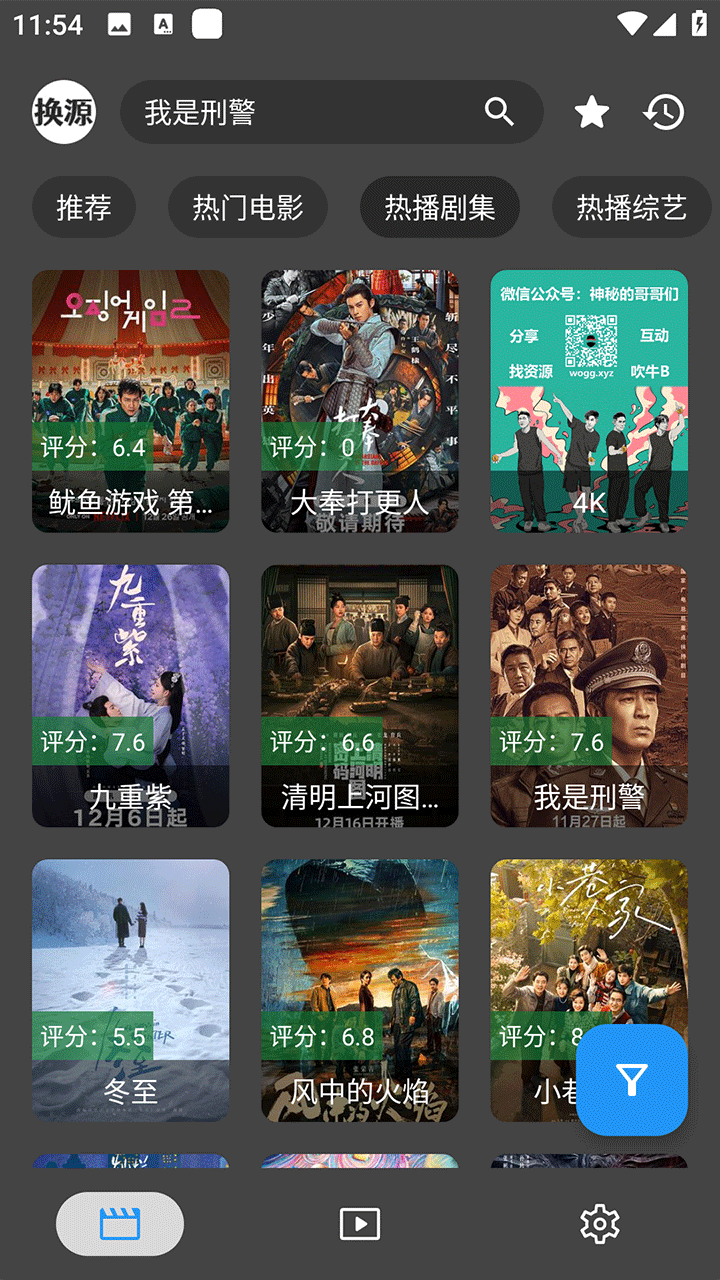This screenshot has height=1280, width=720.
Task: Open the video player tab at bottom
Action: [x=360, y=1222]
